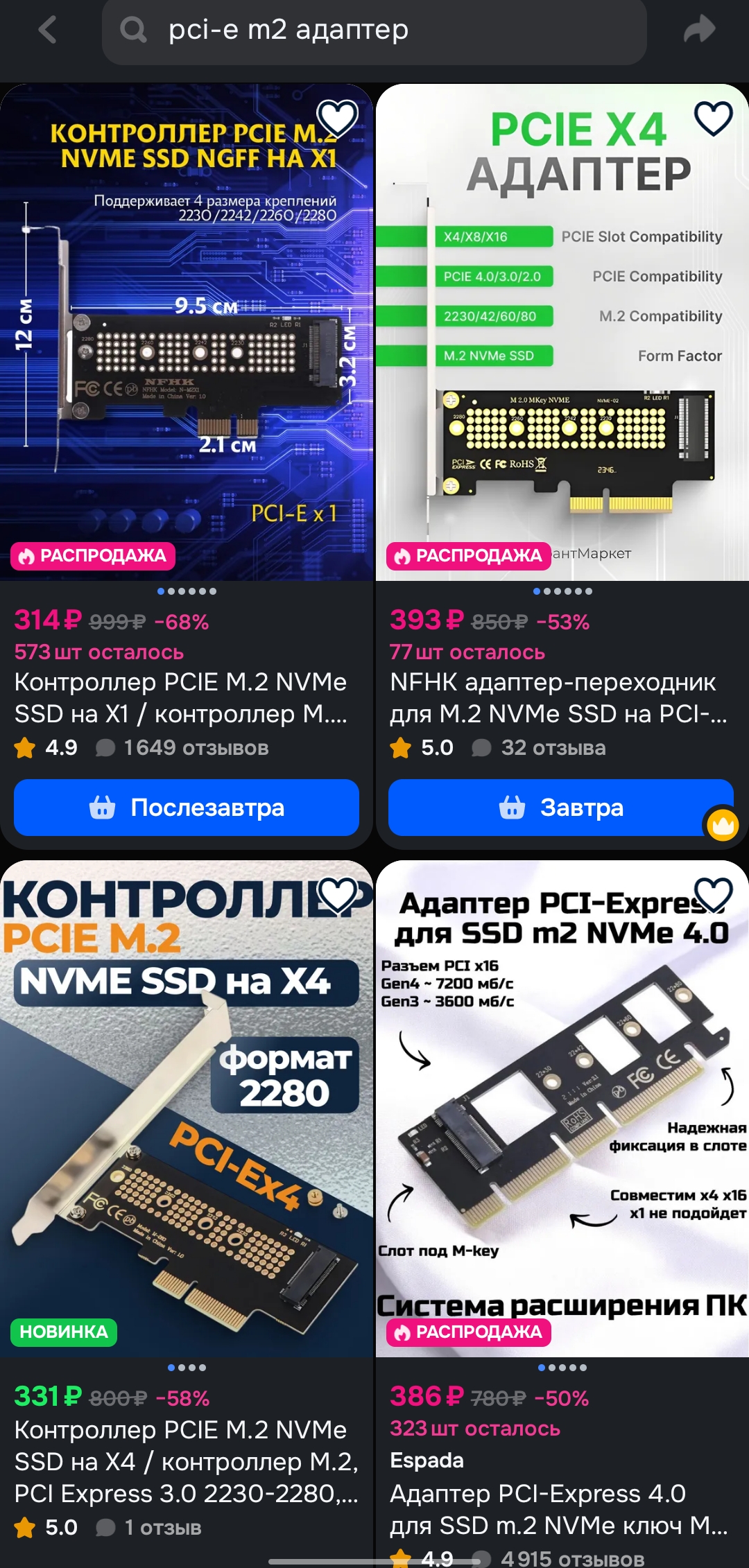Like the 331 ₽ NVME SSD X4 controller
The height and width of the screenshot is (1568, 749).
click(x=337, y=894)
